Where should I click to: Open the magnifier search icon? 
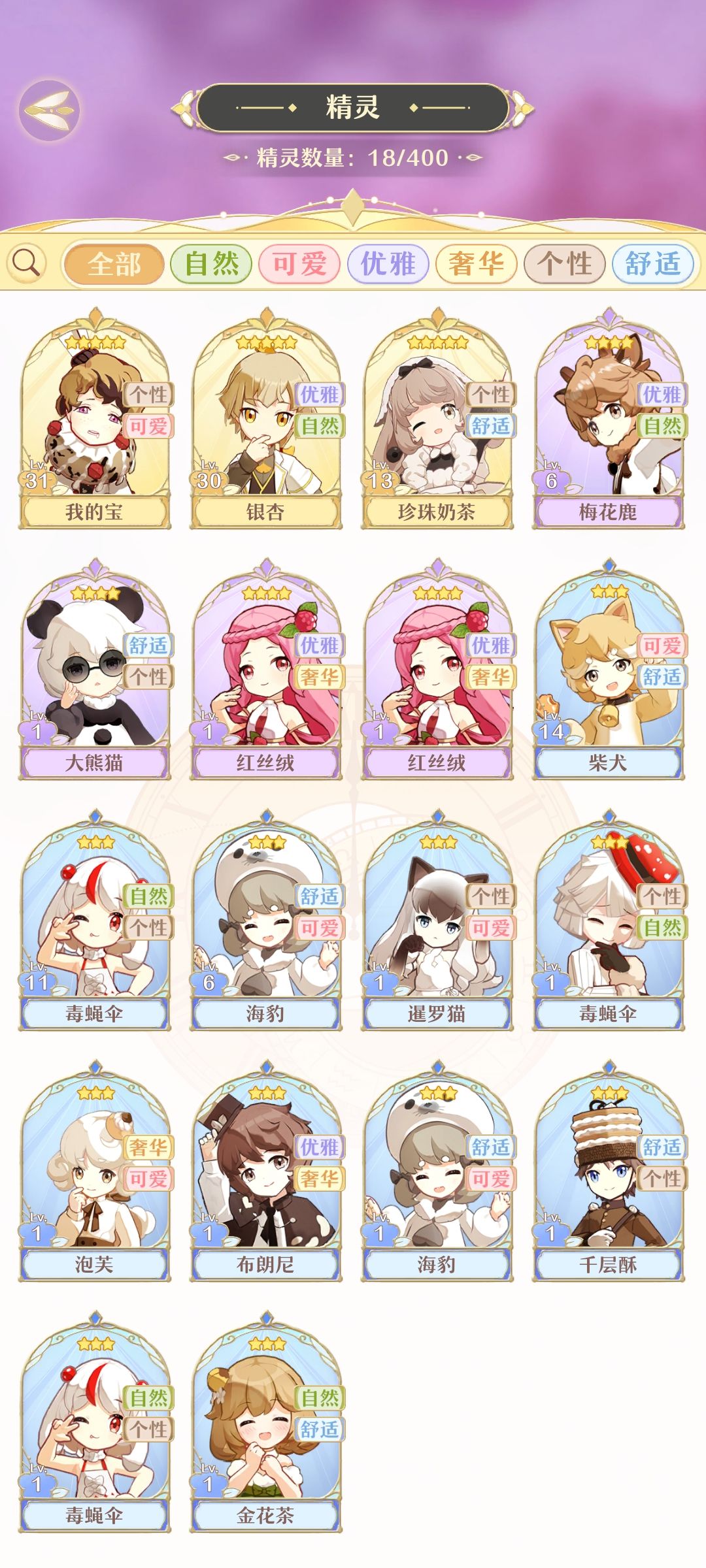point(27,263)
